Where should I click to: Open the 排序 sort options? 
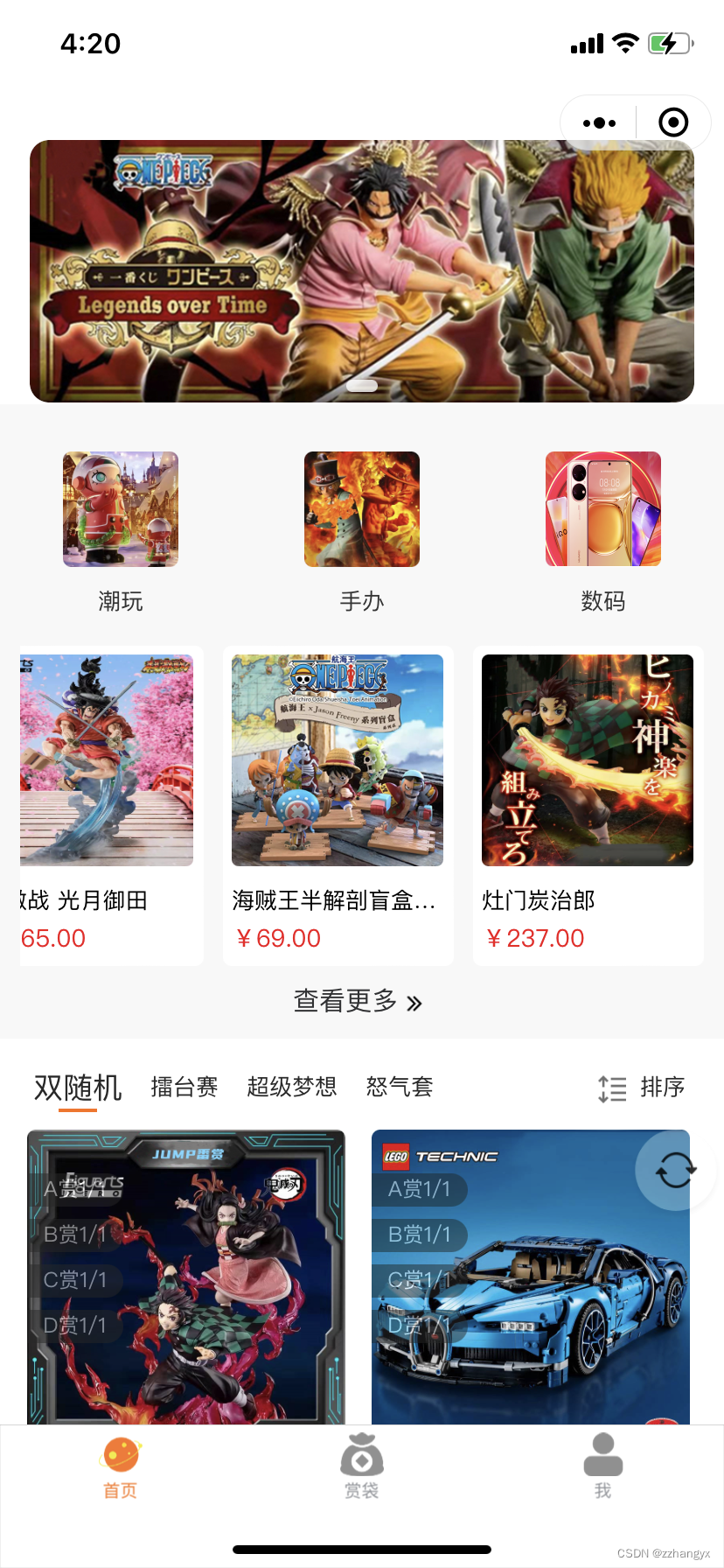click(641, 1088)
